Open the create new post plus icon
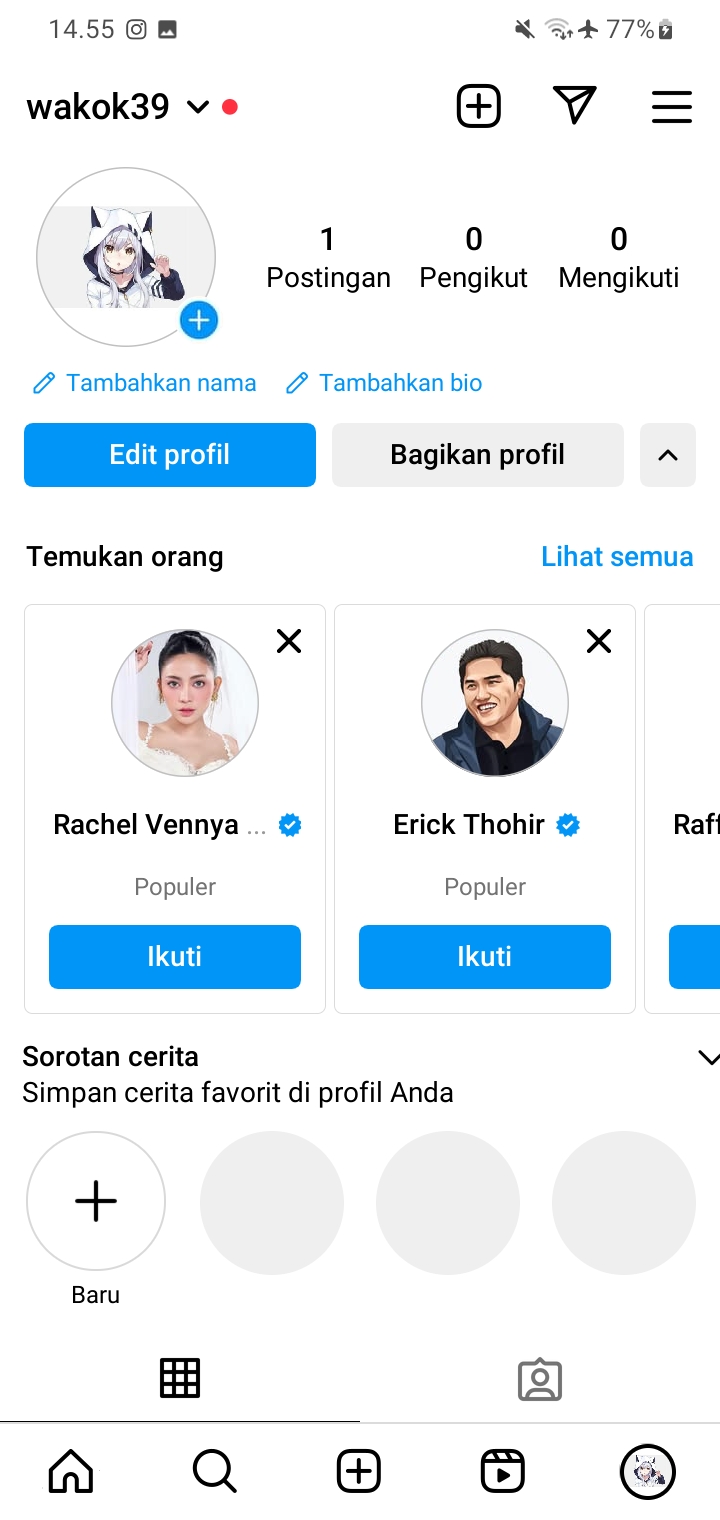Viewport: 720px width, 1520px height. [x=478, y=106]
